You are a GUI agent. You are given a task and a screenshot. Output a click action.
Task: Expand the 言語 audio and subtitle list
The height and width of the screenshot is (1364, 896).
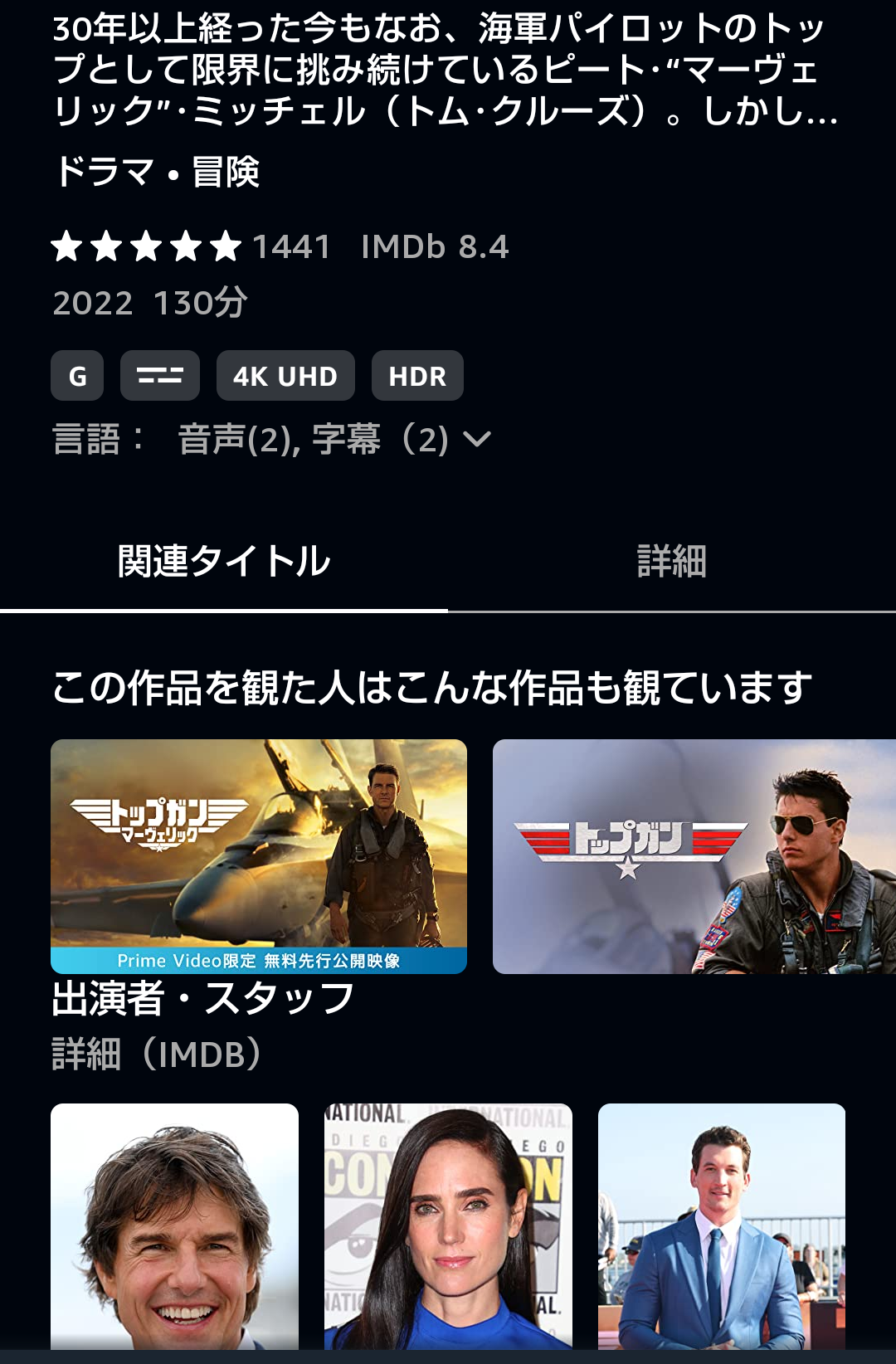(477, 439)
